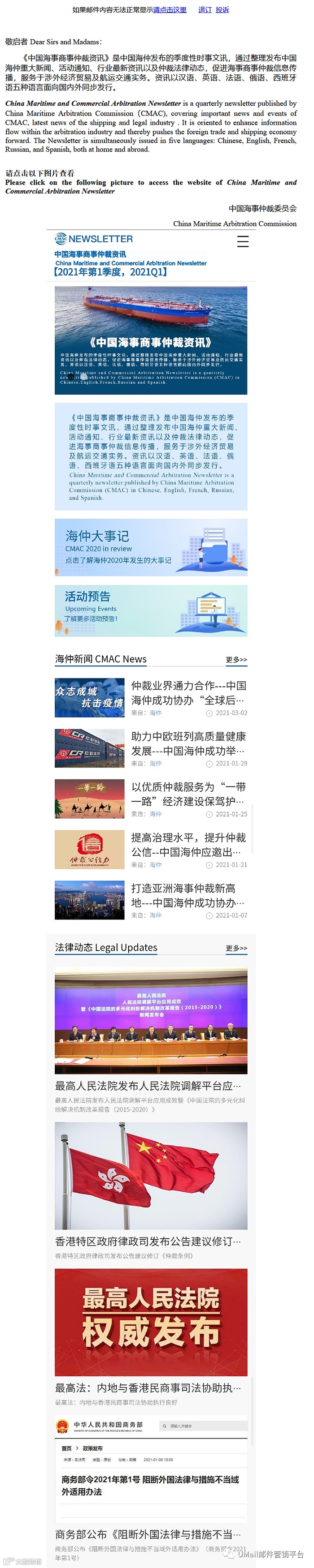Screen dimensions: 314x1568
Task: Tap 更多>> beside 法律动态 Legal Updates
Action: (x=236, y=948)
